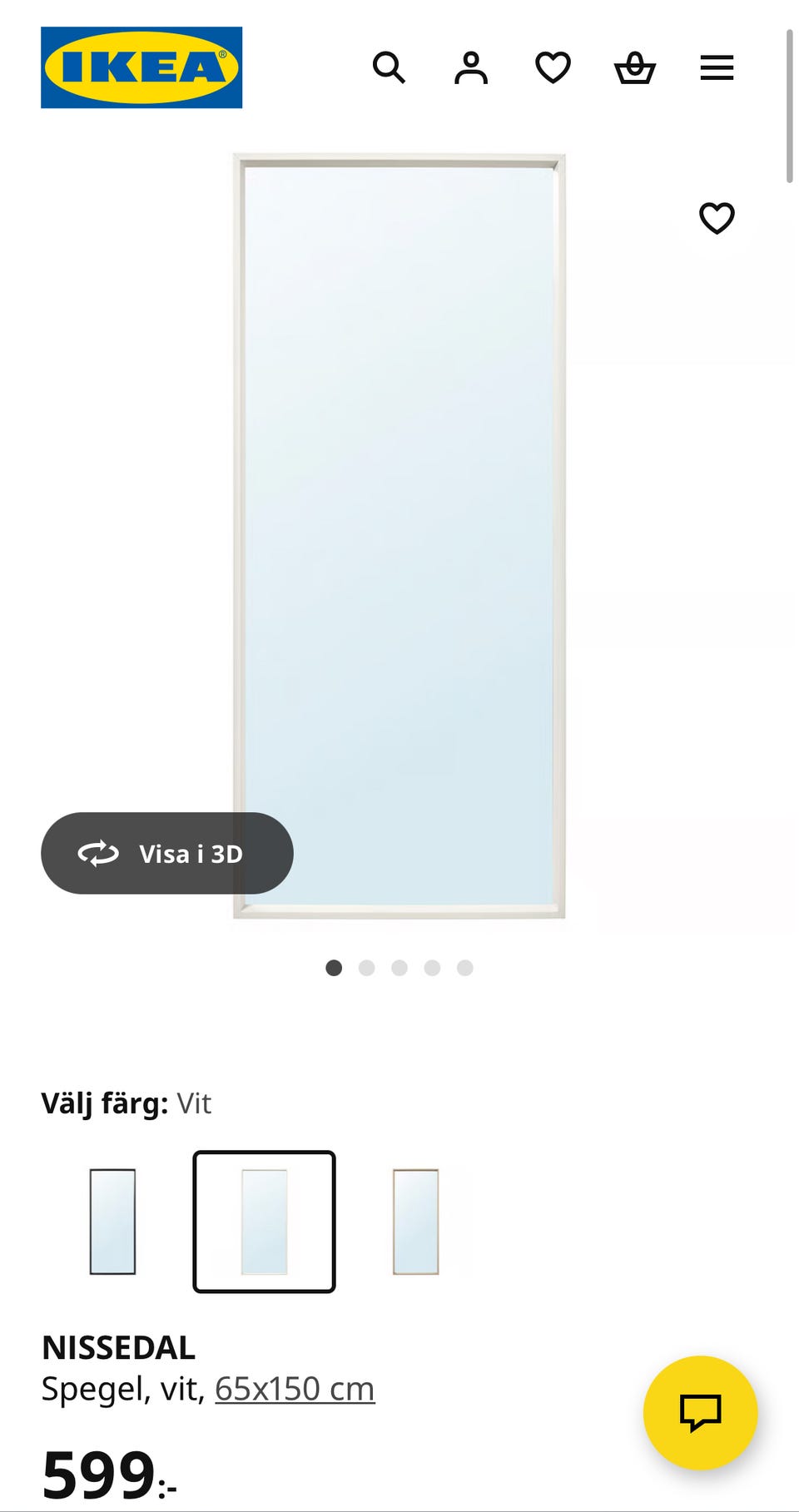Open the shopping basket
Image resolution: width=799 pixels, height=1512 pixels.
pos(635,68)
